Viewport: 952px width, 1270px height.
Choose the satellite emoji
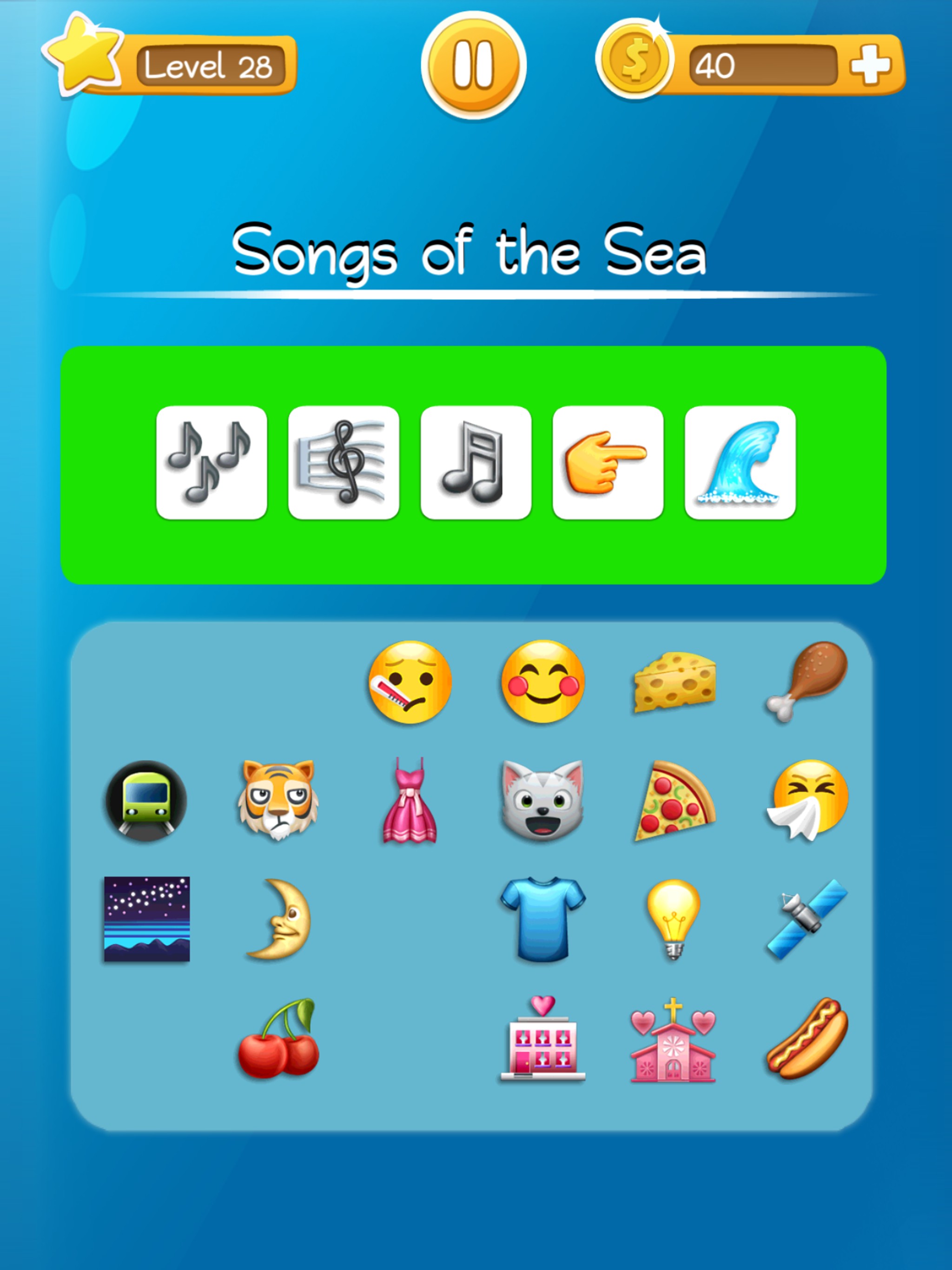[x=807, y=919]
